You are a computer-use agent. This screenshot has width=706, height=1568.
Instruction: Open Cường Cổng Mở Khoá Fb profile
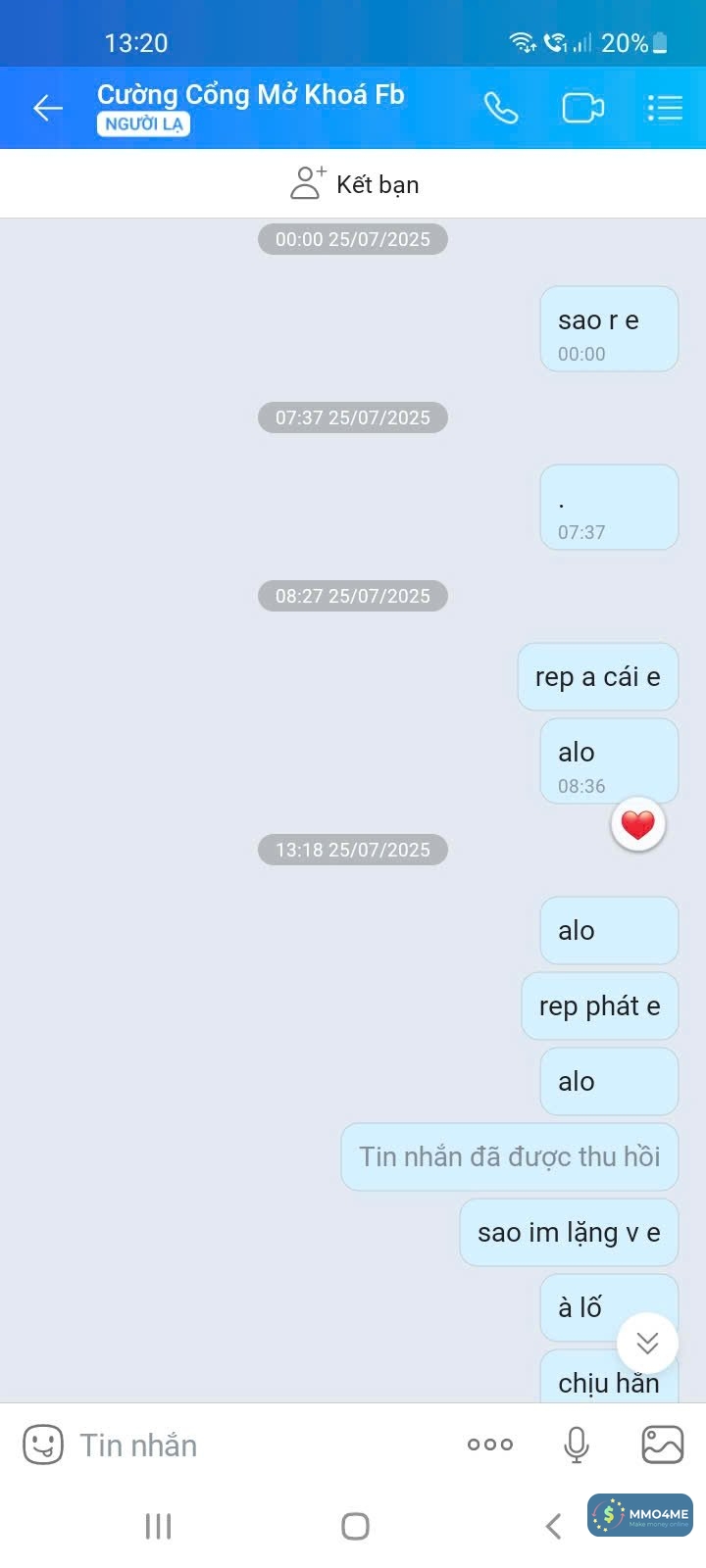tap(251, 95)
